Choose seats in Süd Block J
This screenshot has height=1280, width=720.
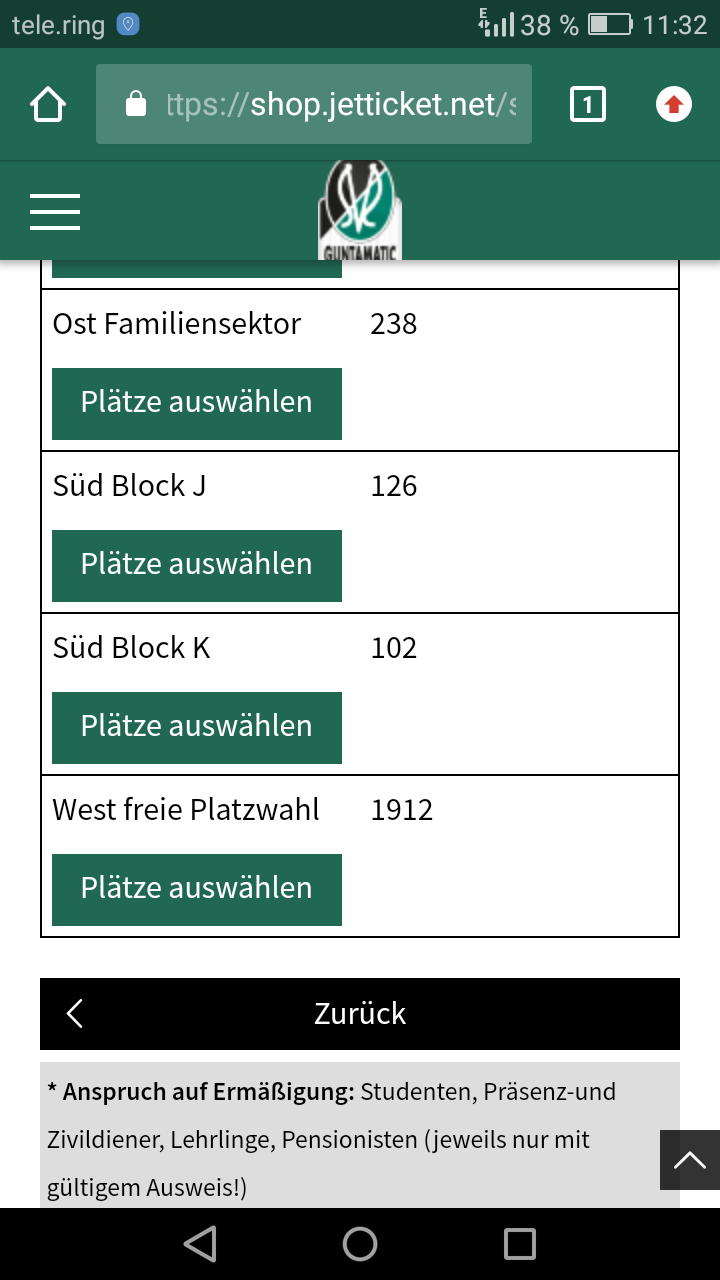(x=197, y=566)
